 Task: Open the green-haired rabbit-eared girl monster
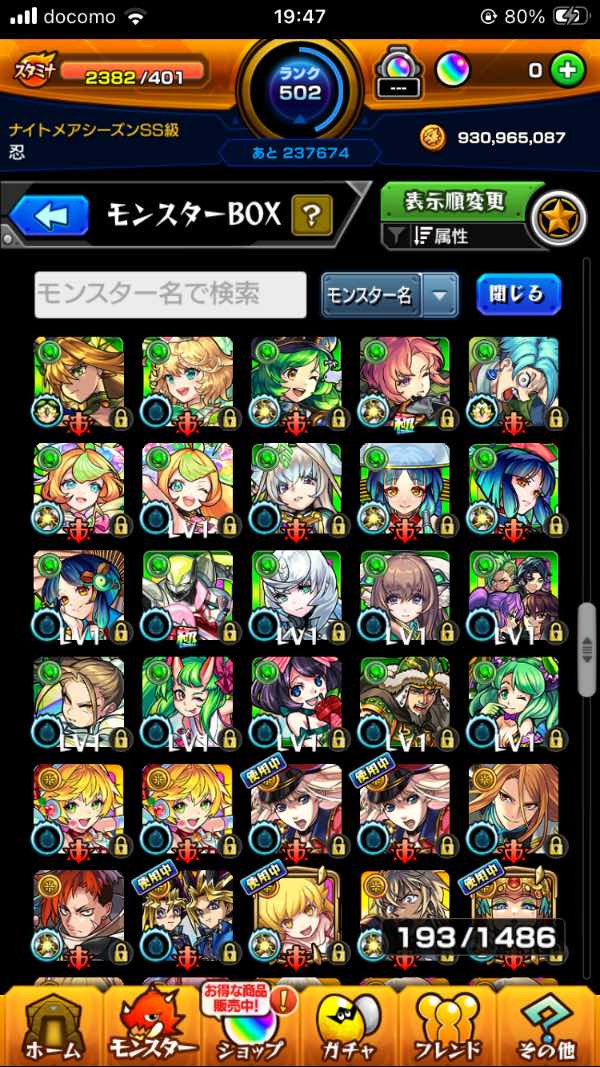187,702
